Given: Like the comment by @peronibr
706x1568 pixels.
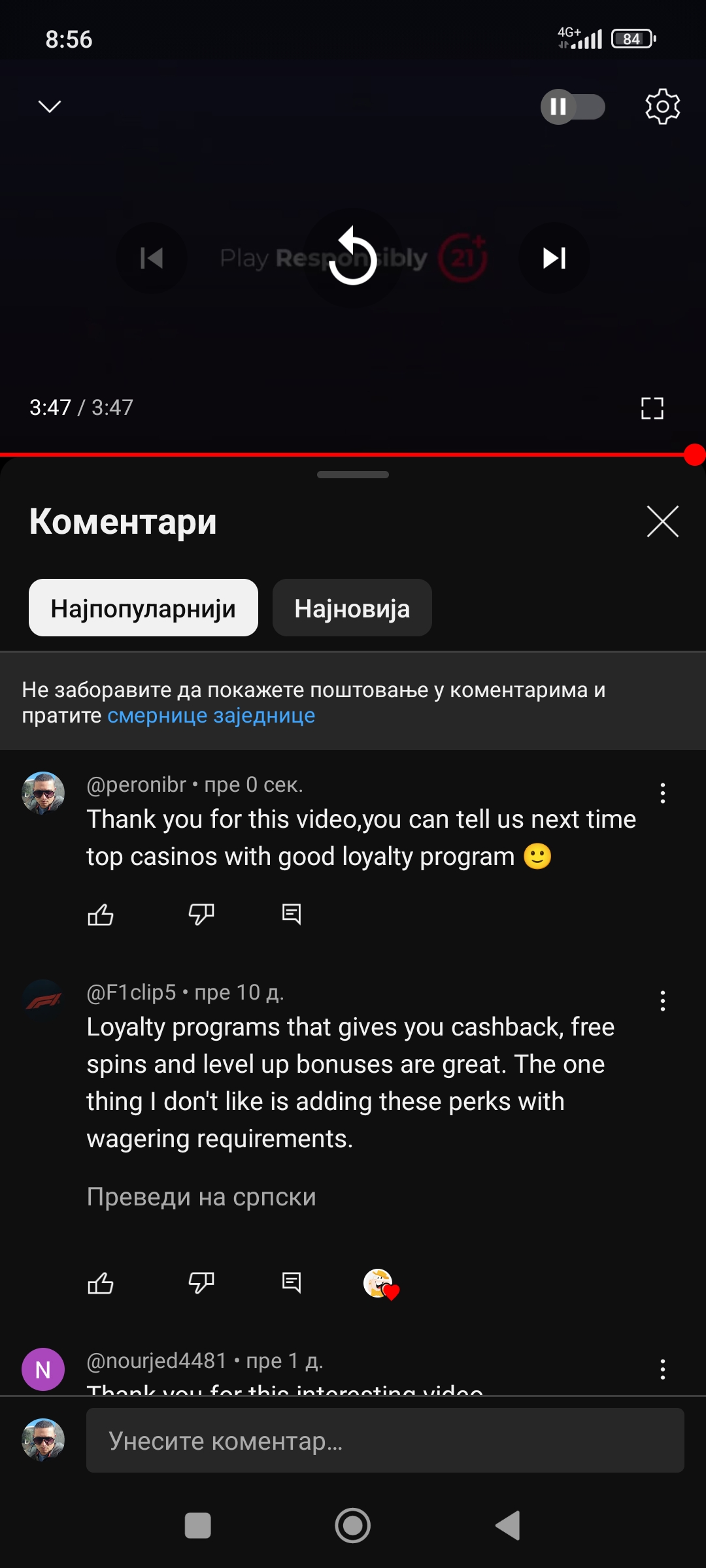Looking at the screenshot, I should click(x=101, y=914).
